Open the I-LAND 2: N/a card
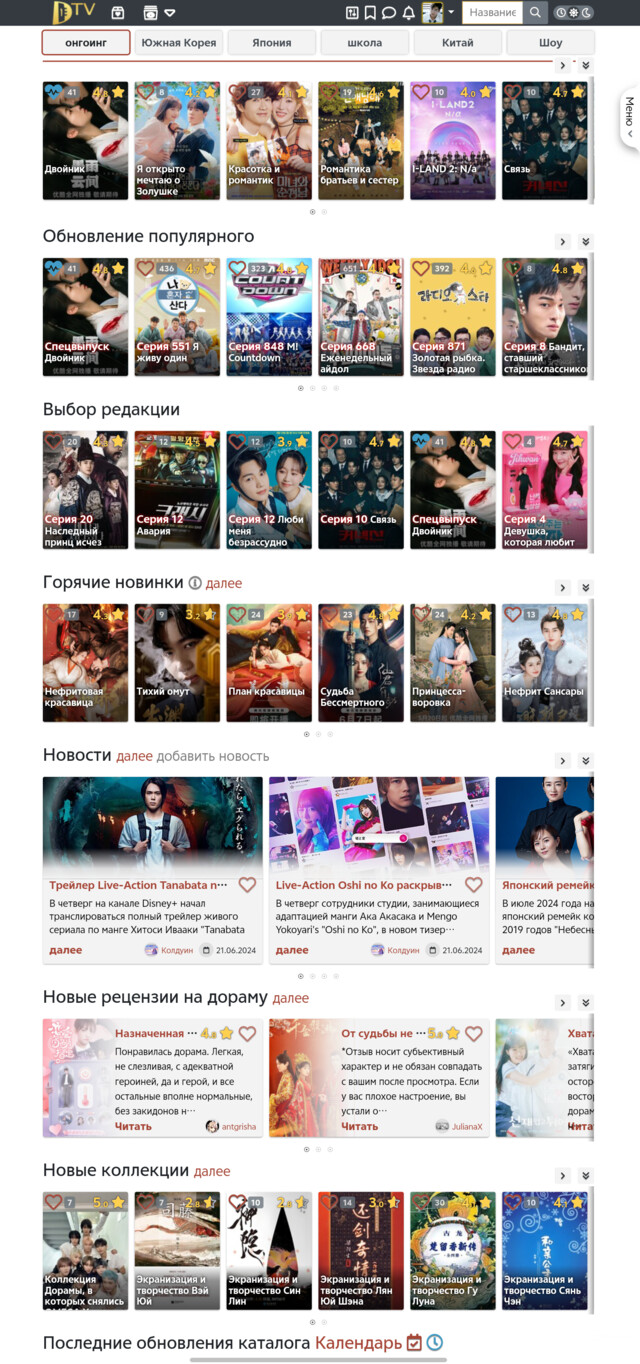The height and width of the screenshot is (1364, 640). [452, 141]
